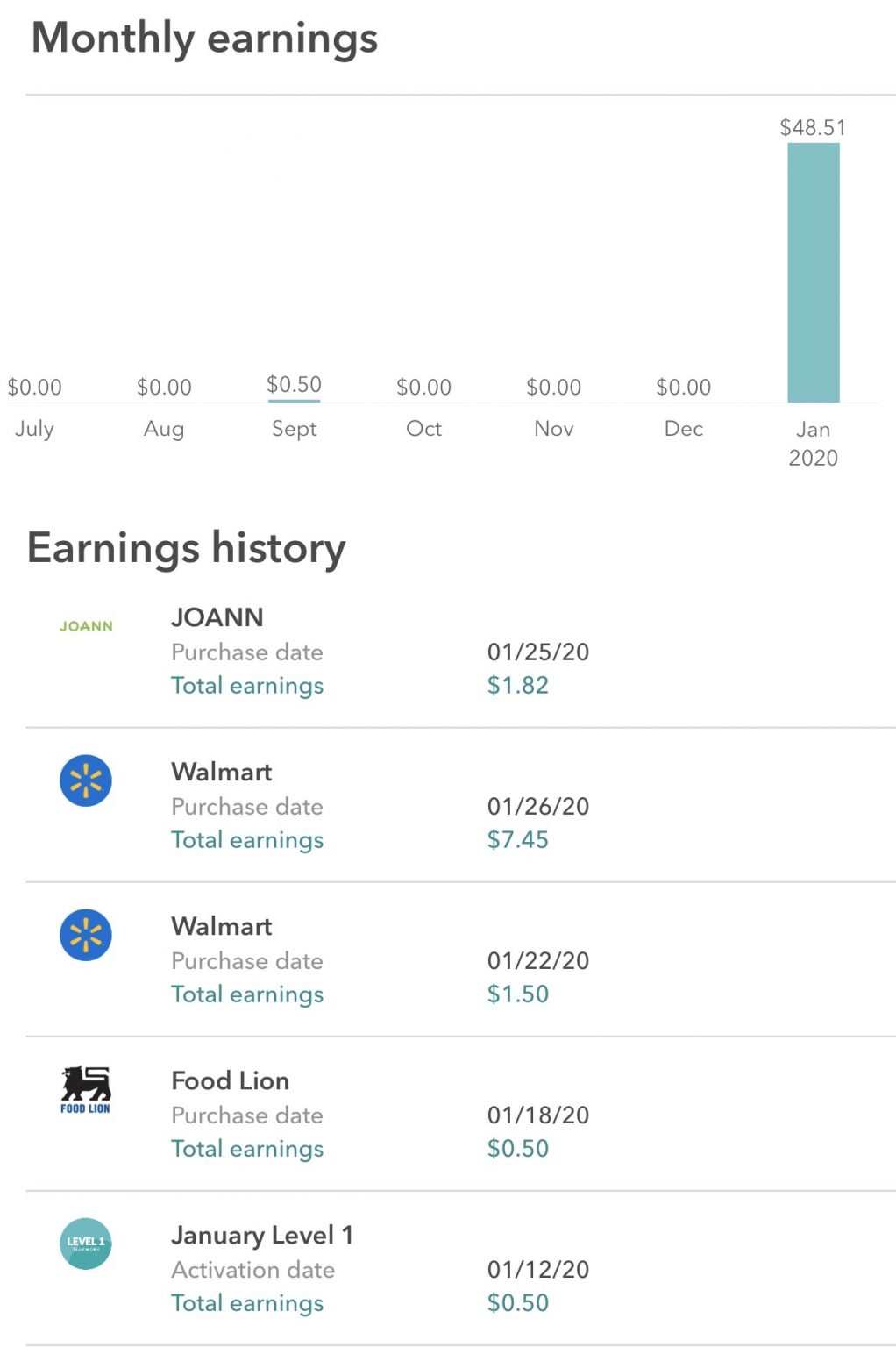Select the small Sept bar in the chart
Screen dimensions: 896x1347
pos(295,400)
